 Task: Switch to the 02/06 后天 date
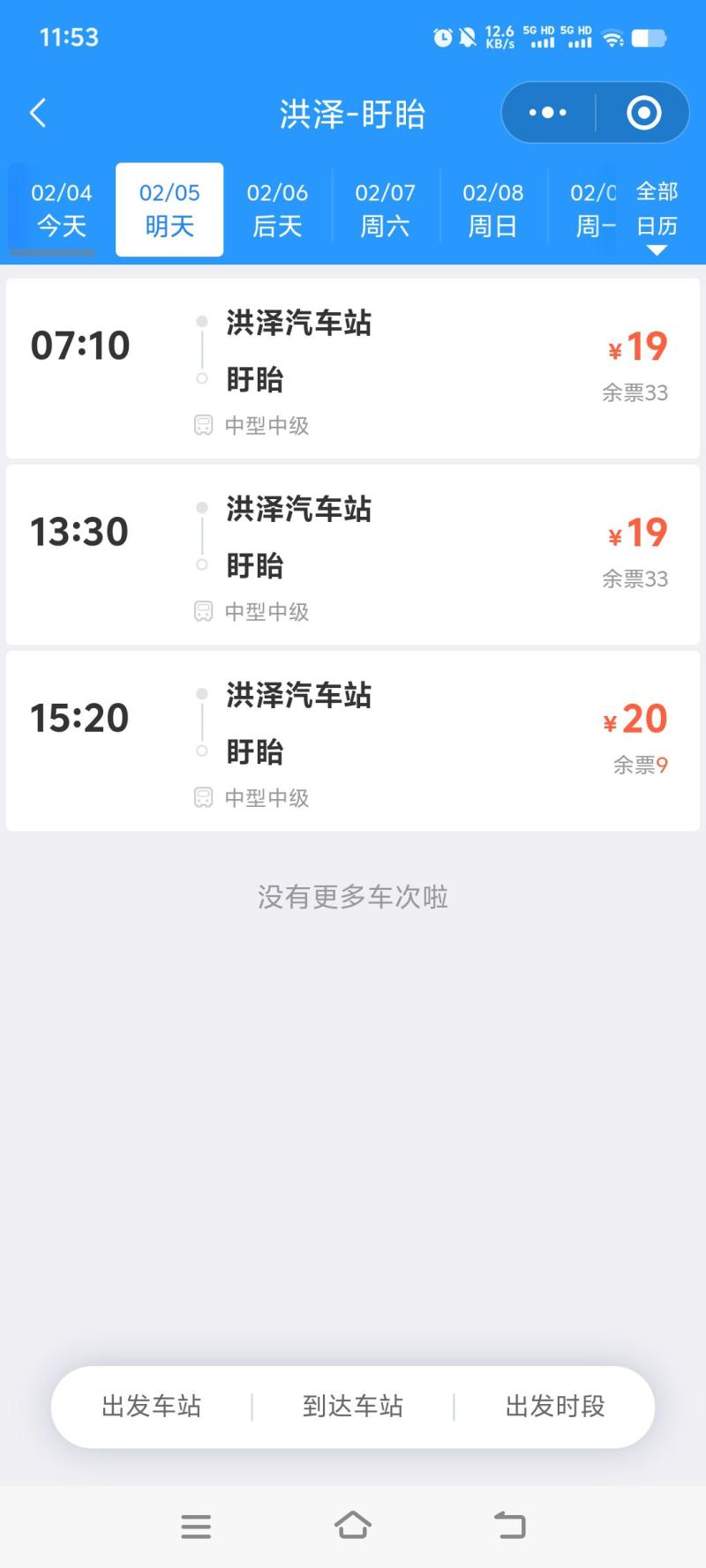pyautogui.click(x=277, y=210)
